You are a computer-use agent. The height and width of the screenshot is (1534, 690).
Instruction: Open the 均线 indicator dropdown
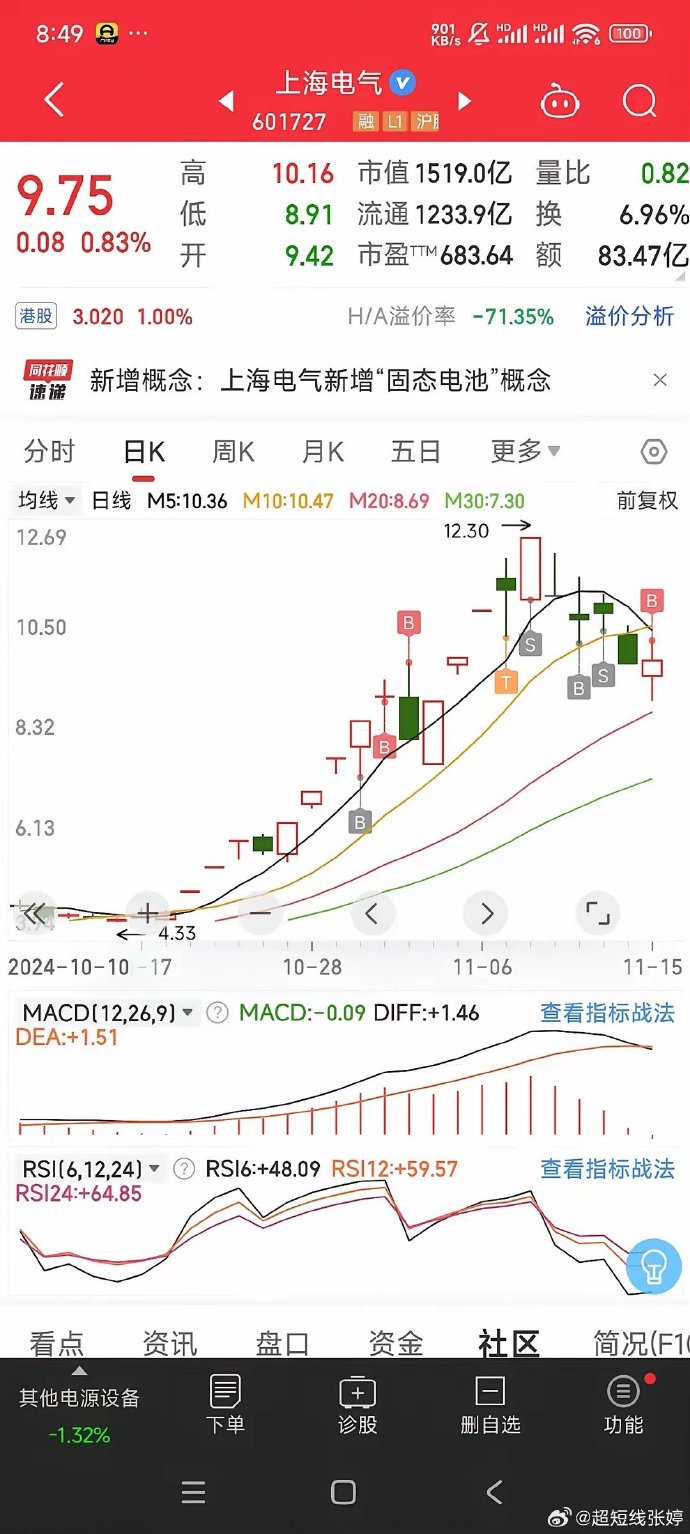pyautogui.click(x=46, y=500)
